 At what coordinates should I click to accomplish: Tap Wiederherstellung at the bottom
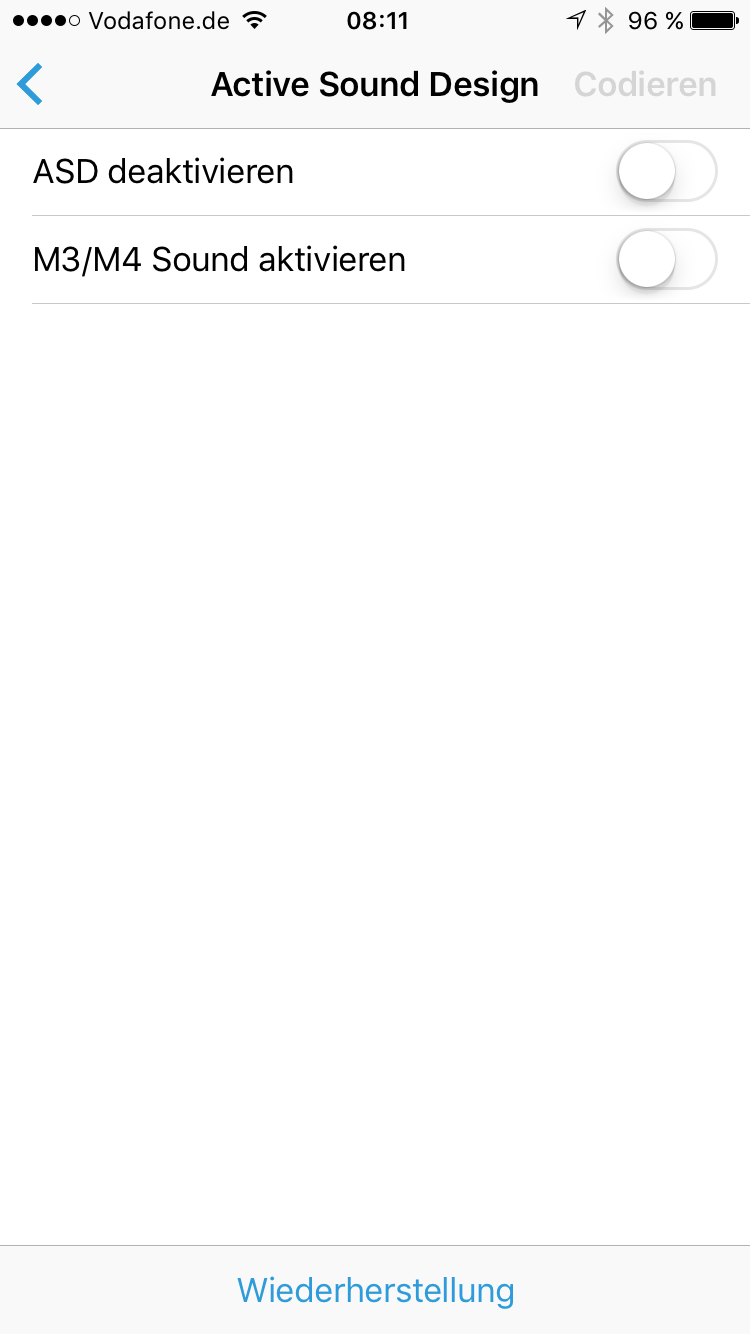375,1290
